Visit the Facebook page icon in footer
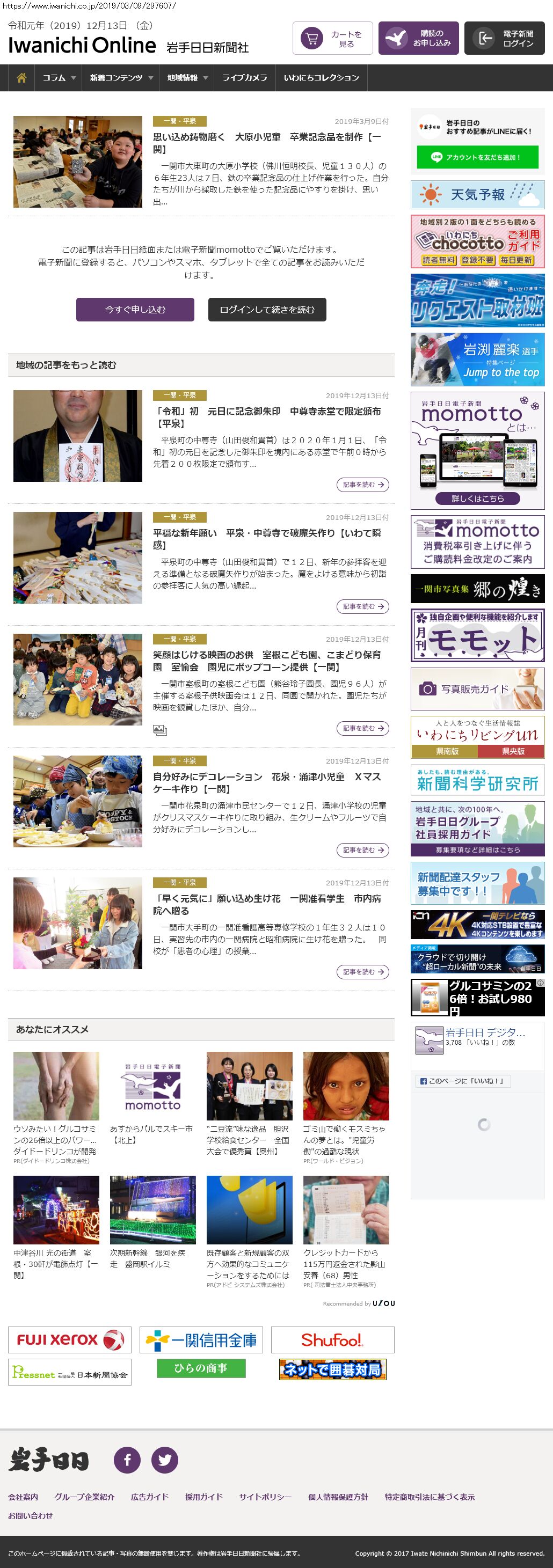The image size is (553, 1568). [127, 1460]
